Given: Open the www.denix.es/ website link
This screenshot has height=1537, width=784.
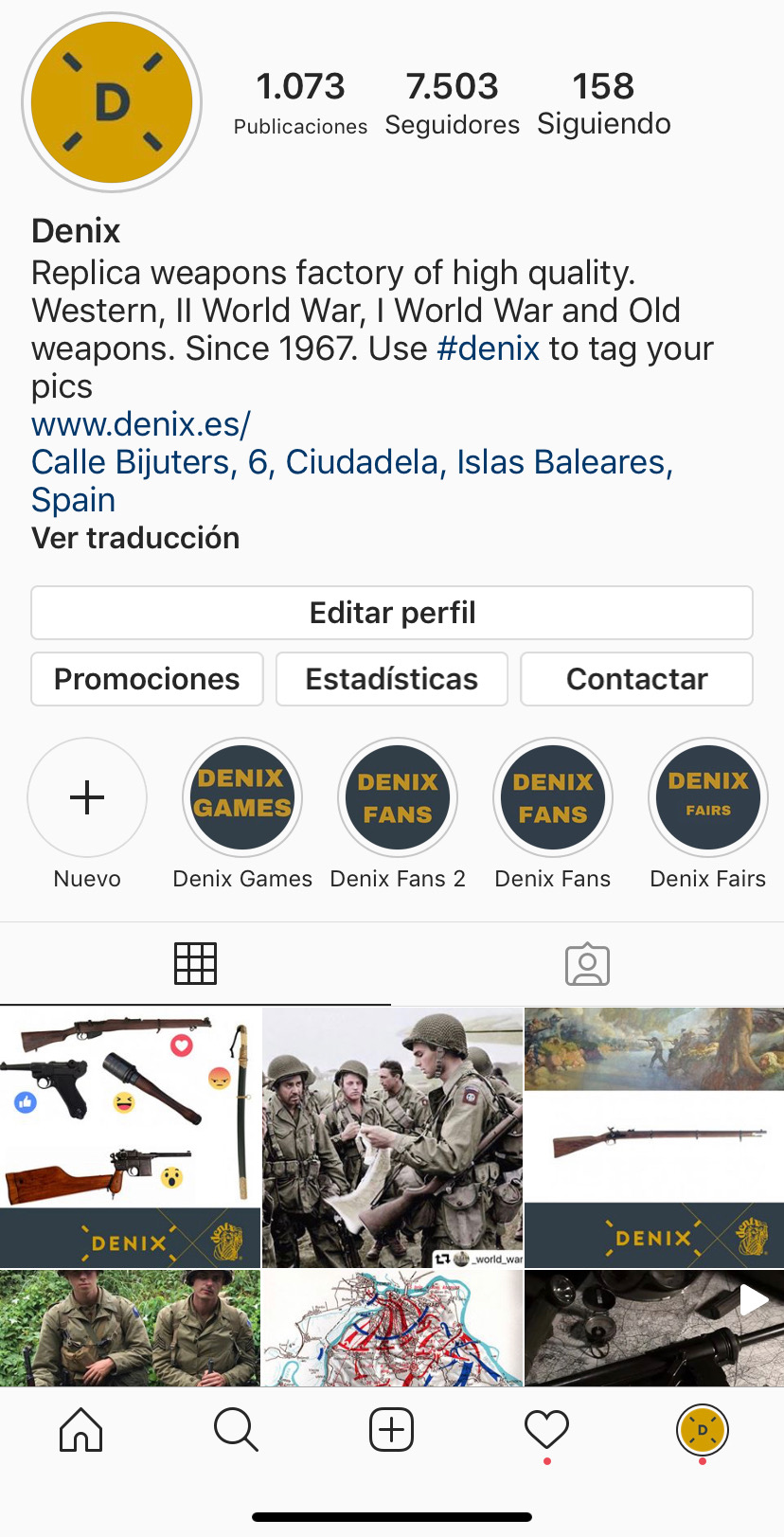Looking at the screenshot, I should coord(141,424).
